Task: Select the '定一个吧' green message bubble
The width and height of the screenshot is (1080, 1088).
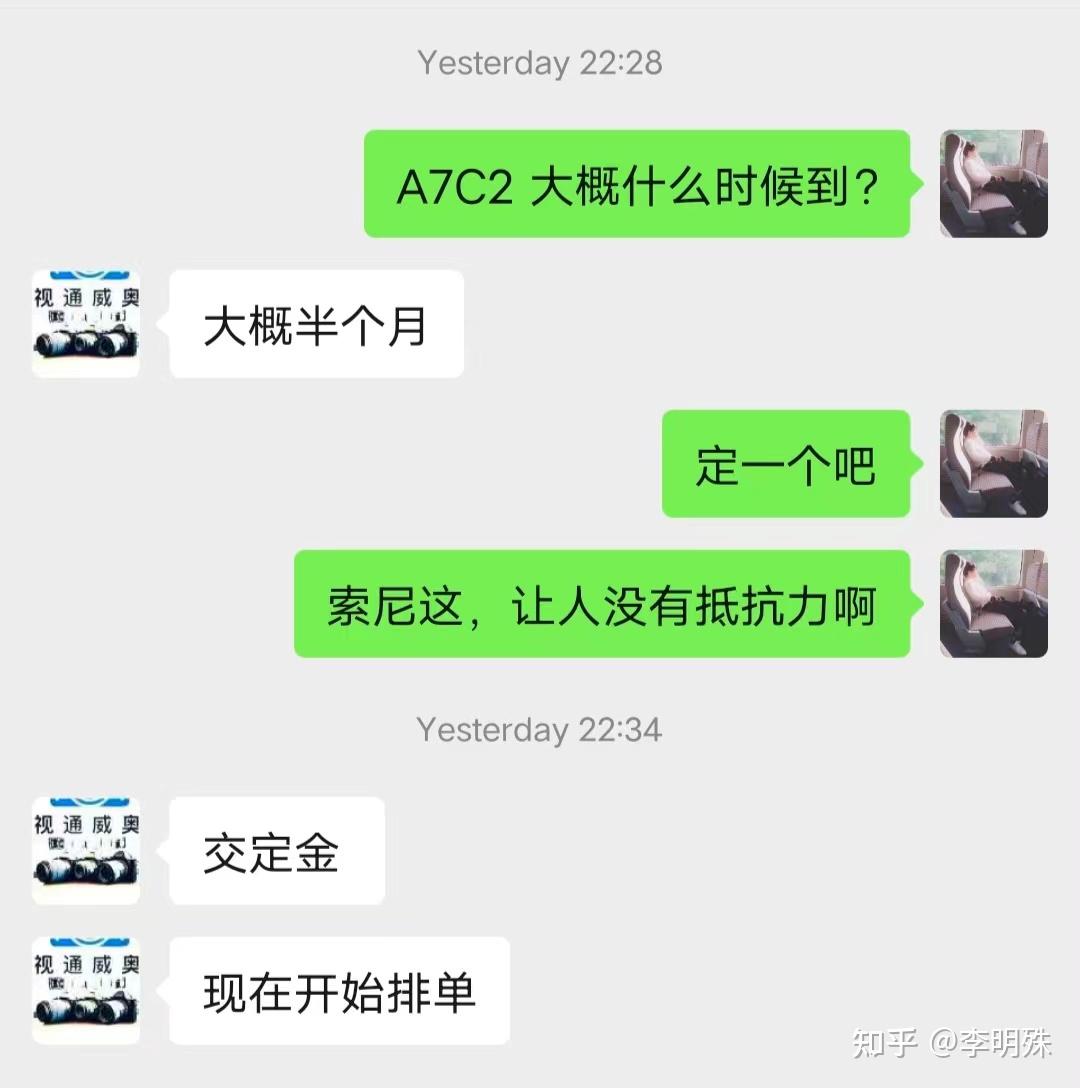Action: tap(787, 463)
